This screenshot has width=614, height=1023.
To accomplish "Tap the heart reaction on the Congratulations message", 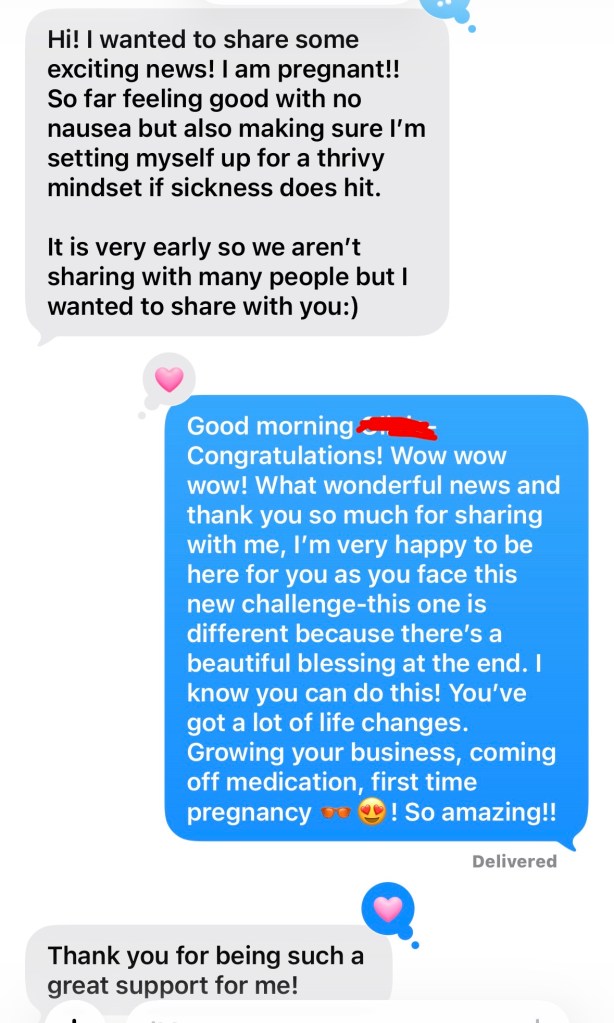I will 170,379.
